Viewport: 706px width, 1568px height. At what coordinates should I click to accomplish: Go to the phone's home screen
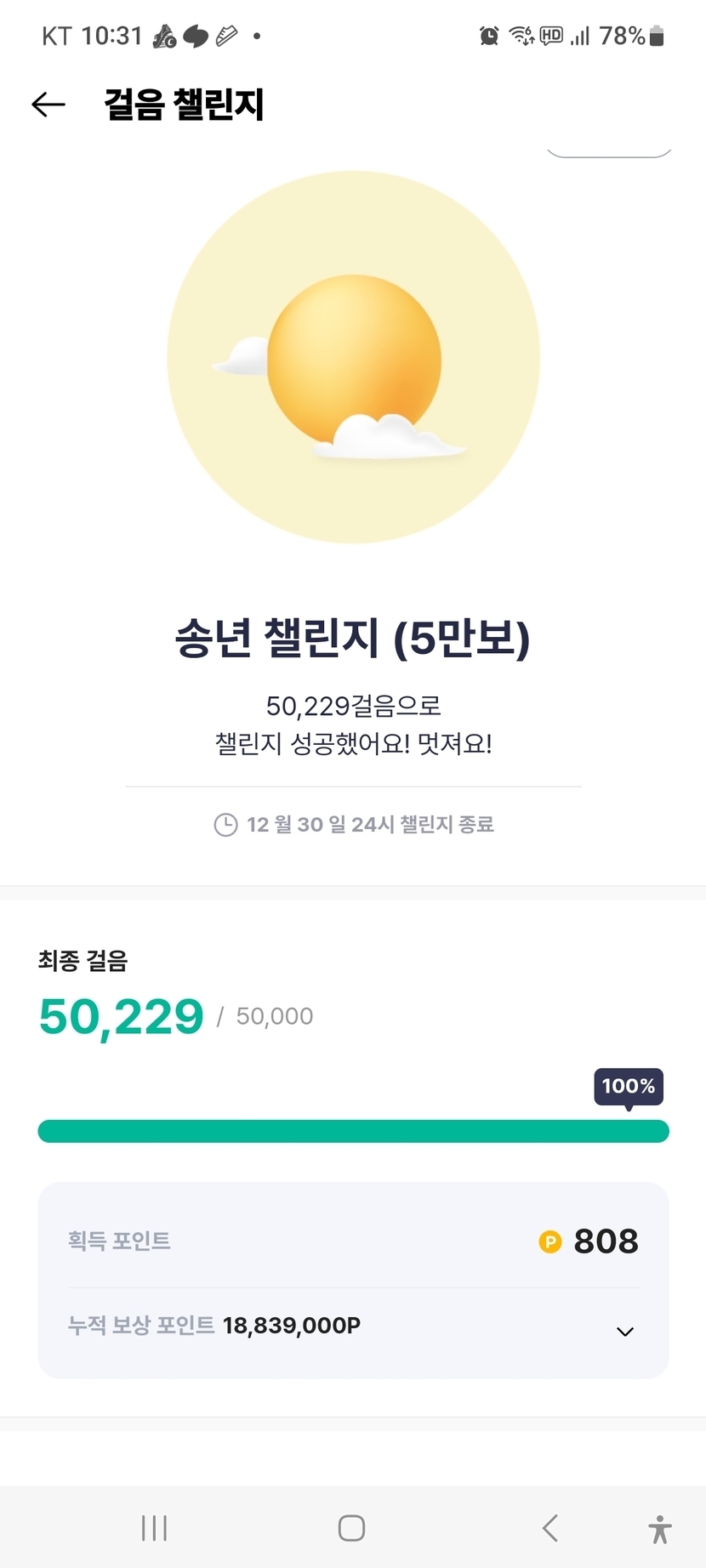(x=351, y=1528)
